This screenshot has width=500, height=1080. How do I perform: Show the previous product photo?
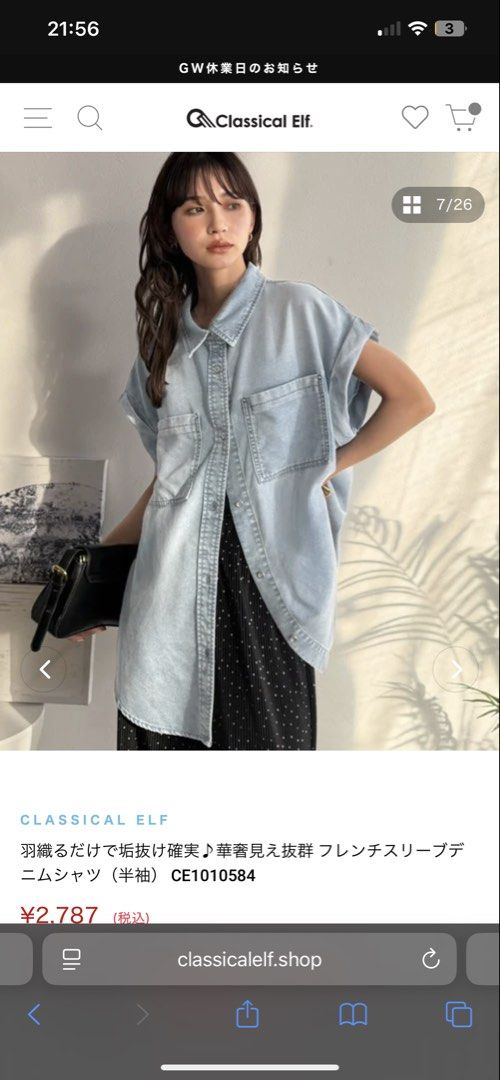pos(44,669)
